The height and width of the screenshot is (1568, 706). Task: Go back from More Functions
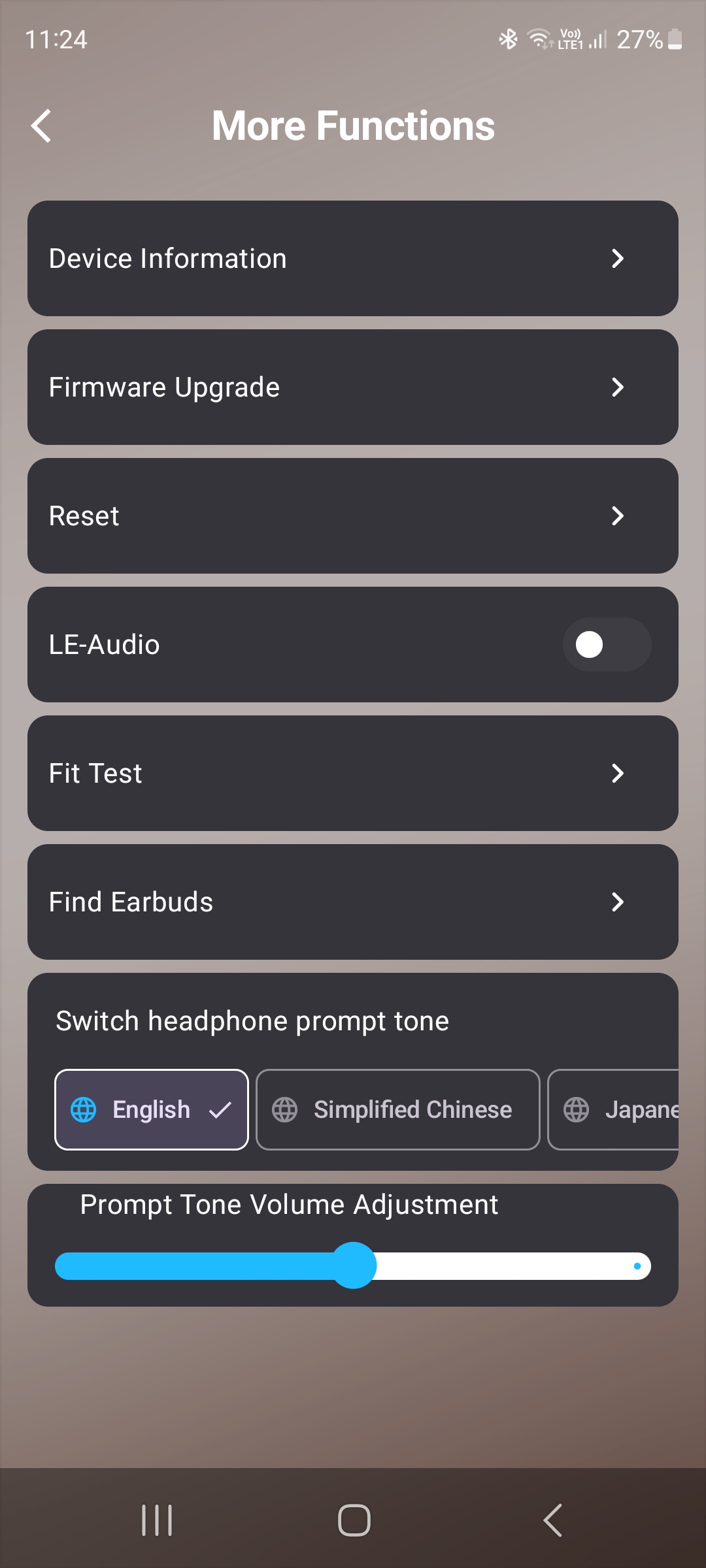tap(41, 125)
